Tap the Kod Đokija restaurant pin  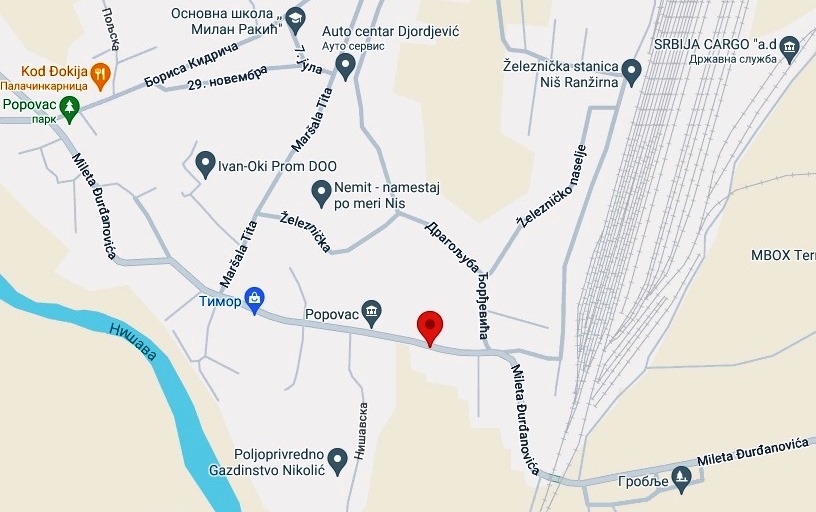pyautogui.click(x=99, y=73)
